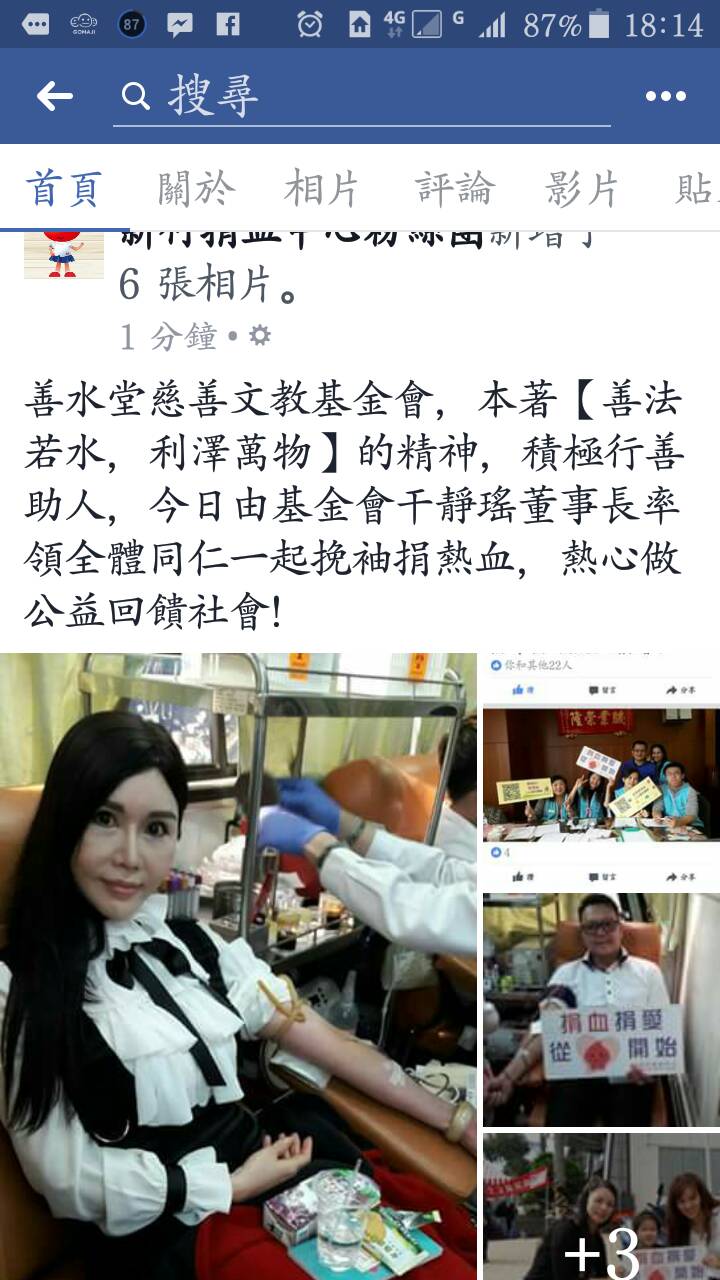Image resolution: width=720 pixels, height=1280 pixels.
Task: Tap the 搜尋 search field
Action: point(360,97)
